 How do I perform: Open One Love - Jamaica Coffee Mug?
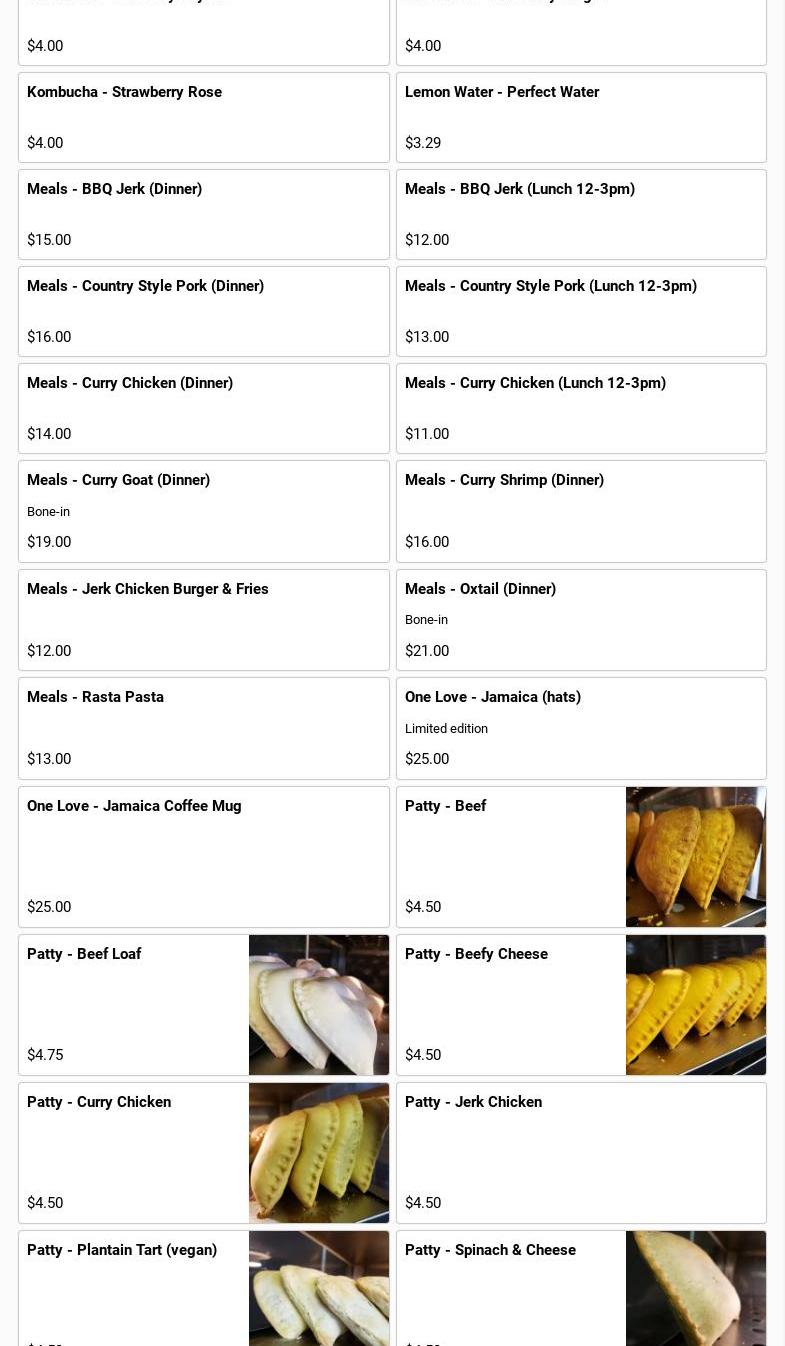pos(203,857)
